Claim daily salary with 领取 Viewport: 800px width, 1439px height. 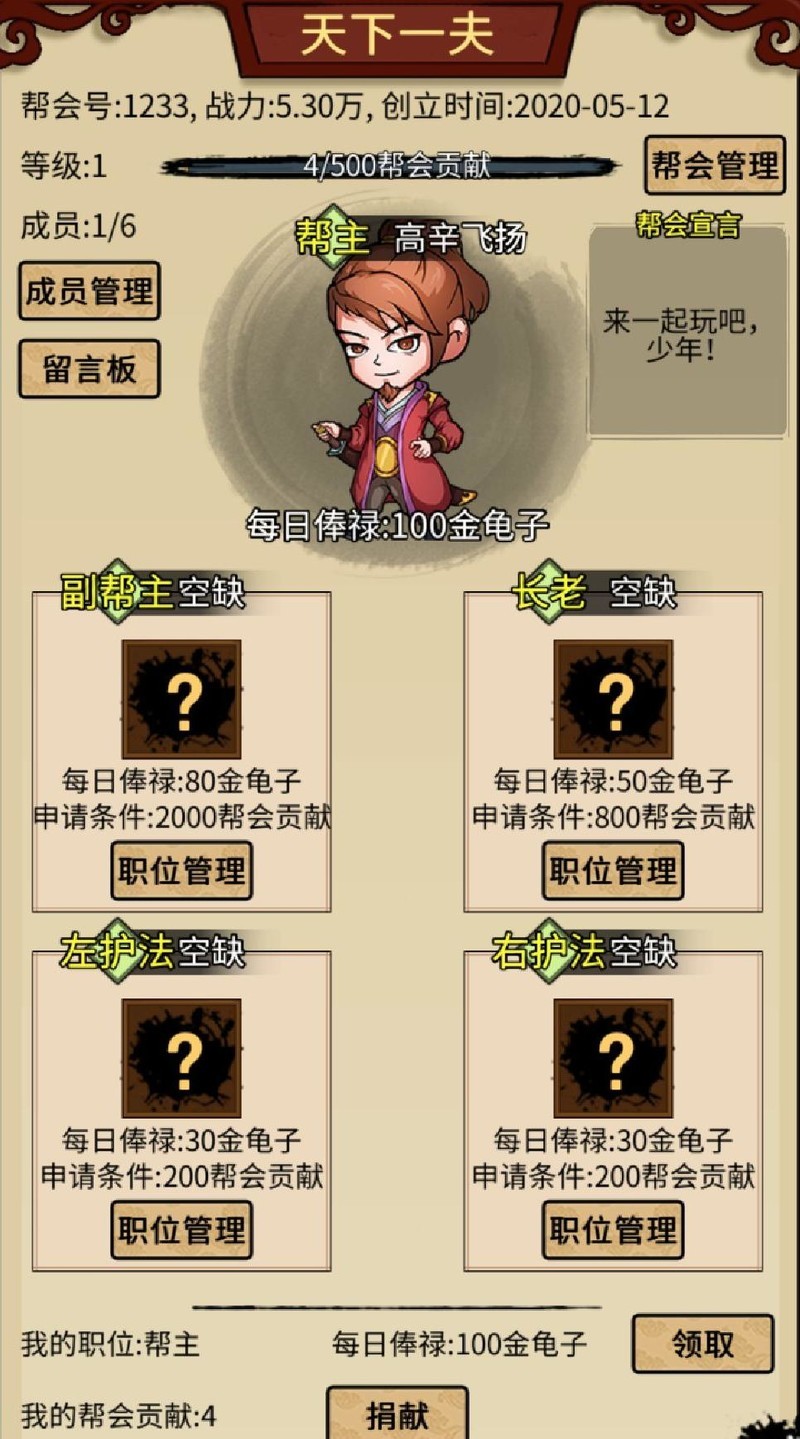(x=703, y=1344)
